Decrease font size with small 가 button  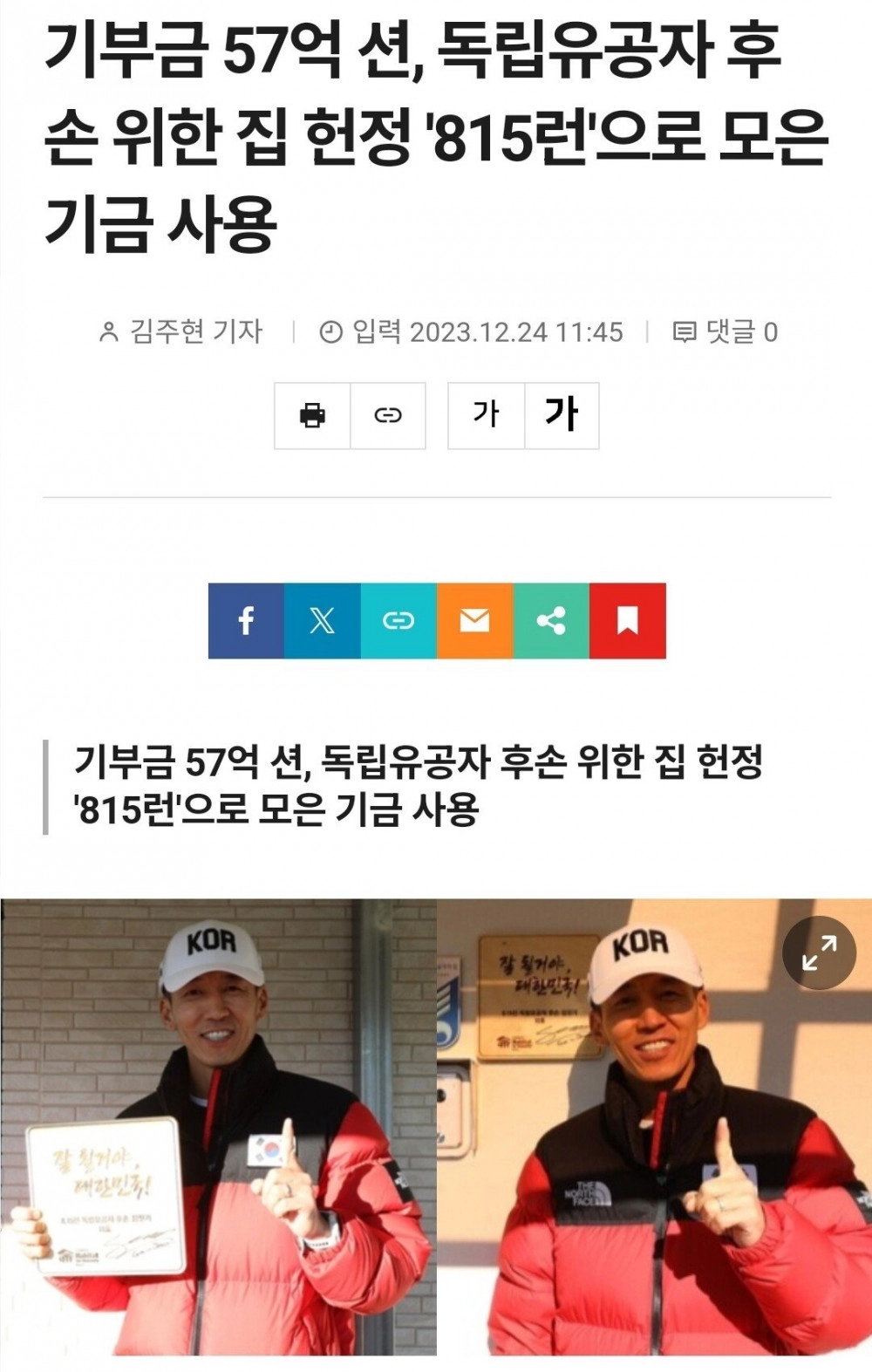[487, 416]
